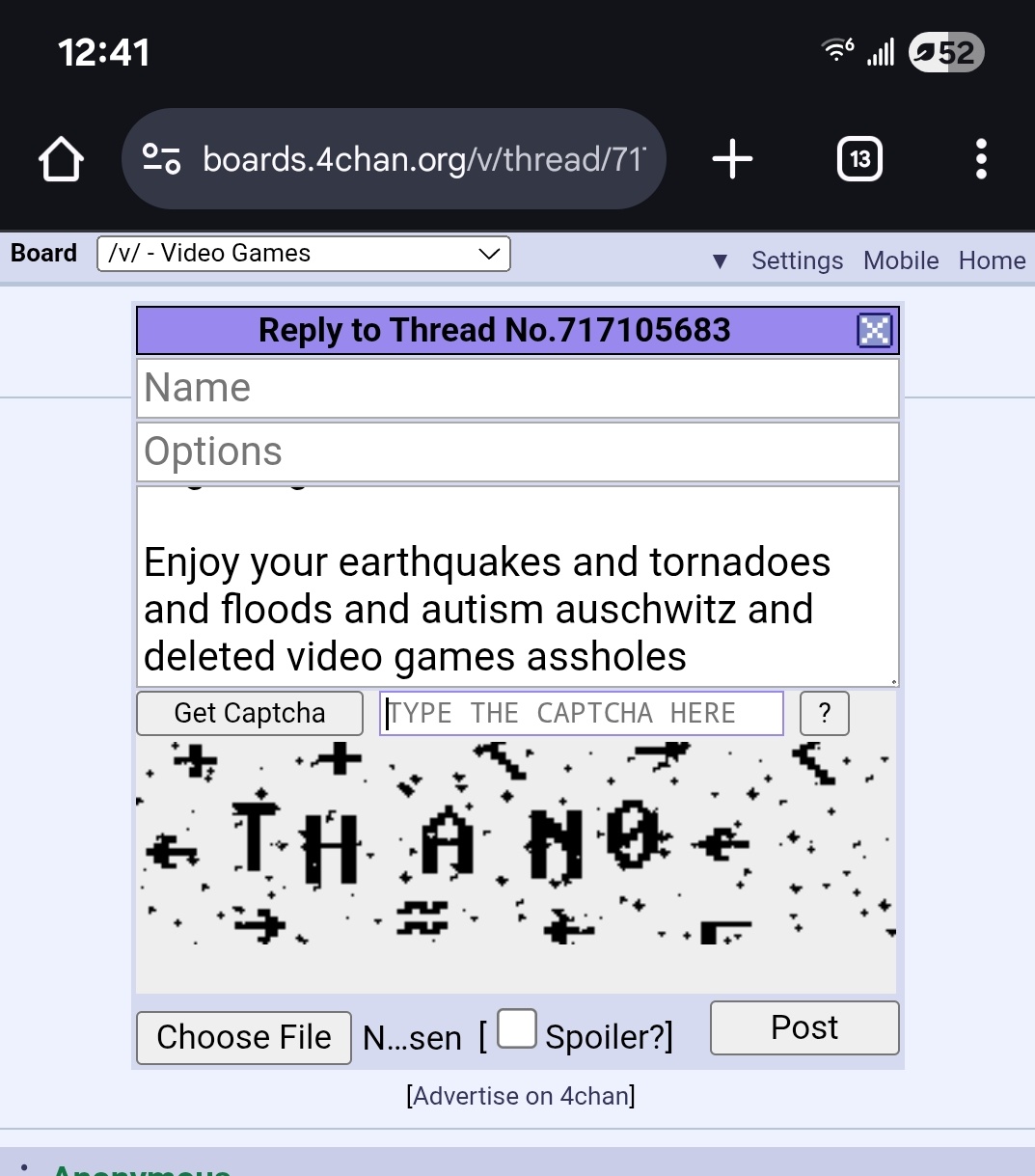This screenshot has width=1035, height=1176.
Task: Tap Choose File to attach image
Action: pos(244,1037)
